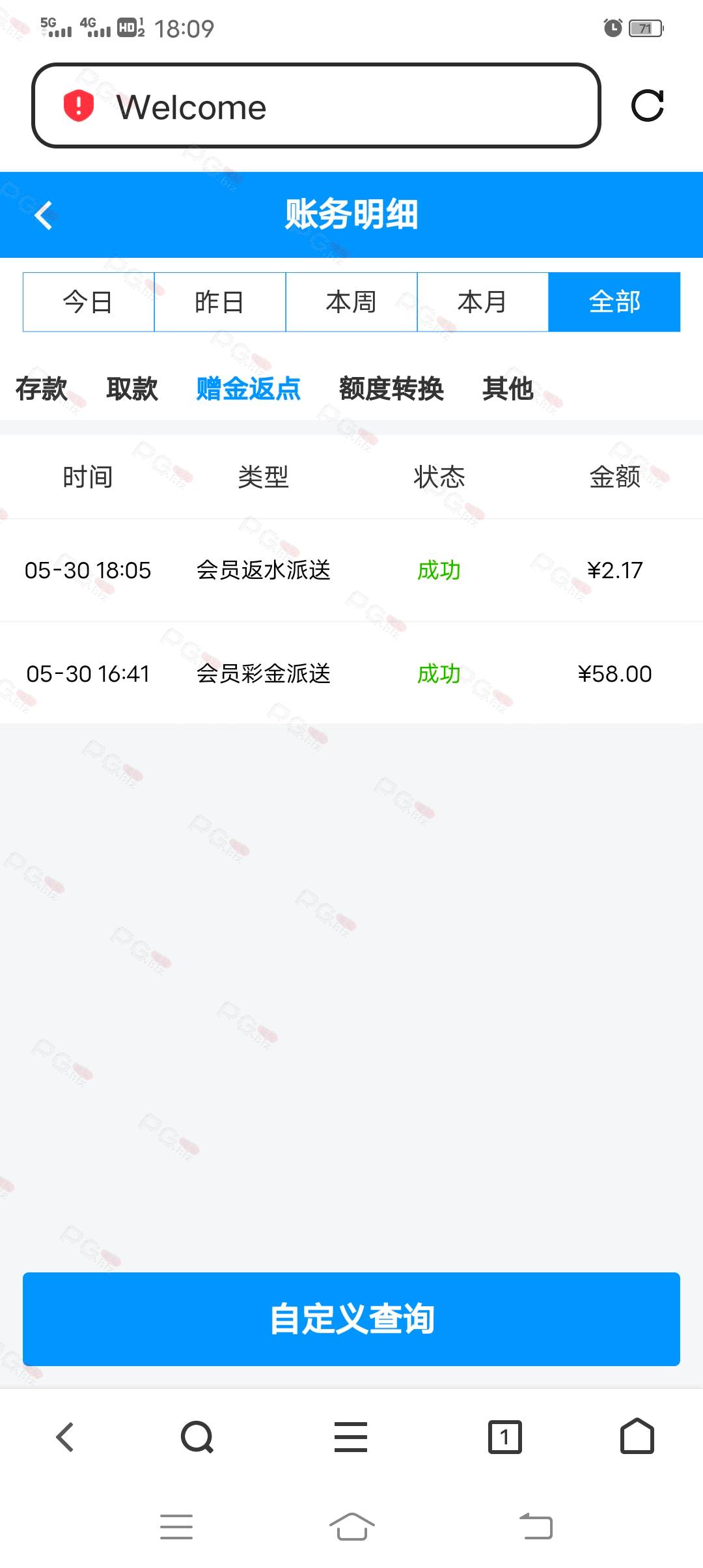
Task: Open the 取款 category tab
Action: coord(132,389)
